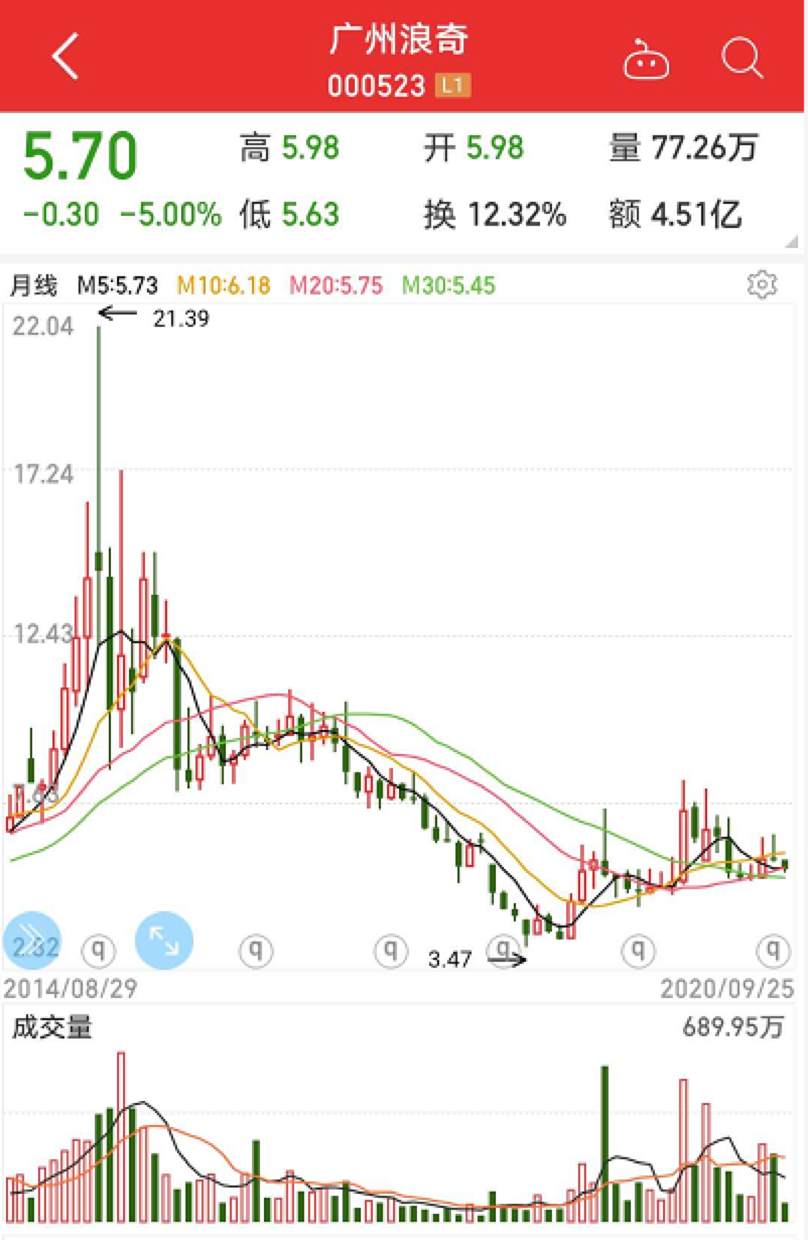
Task: Open the 月线 period selector
Action: click(32, 284)
